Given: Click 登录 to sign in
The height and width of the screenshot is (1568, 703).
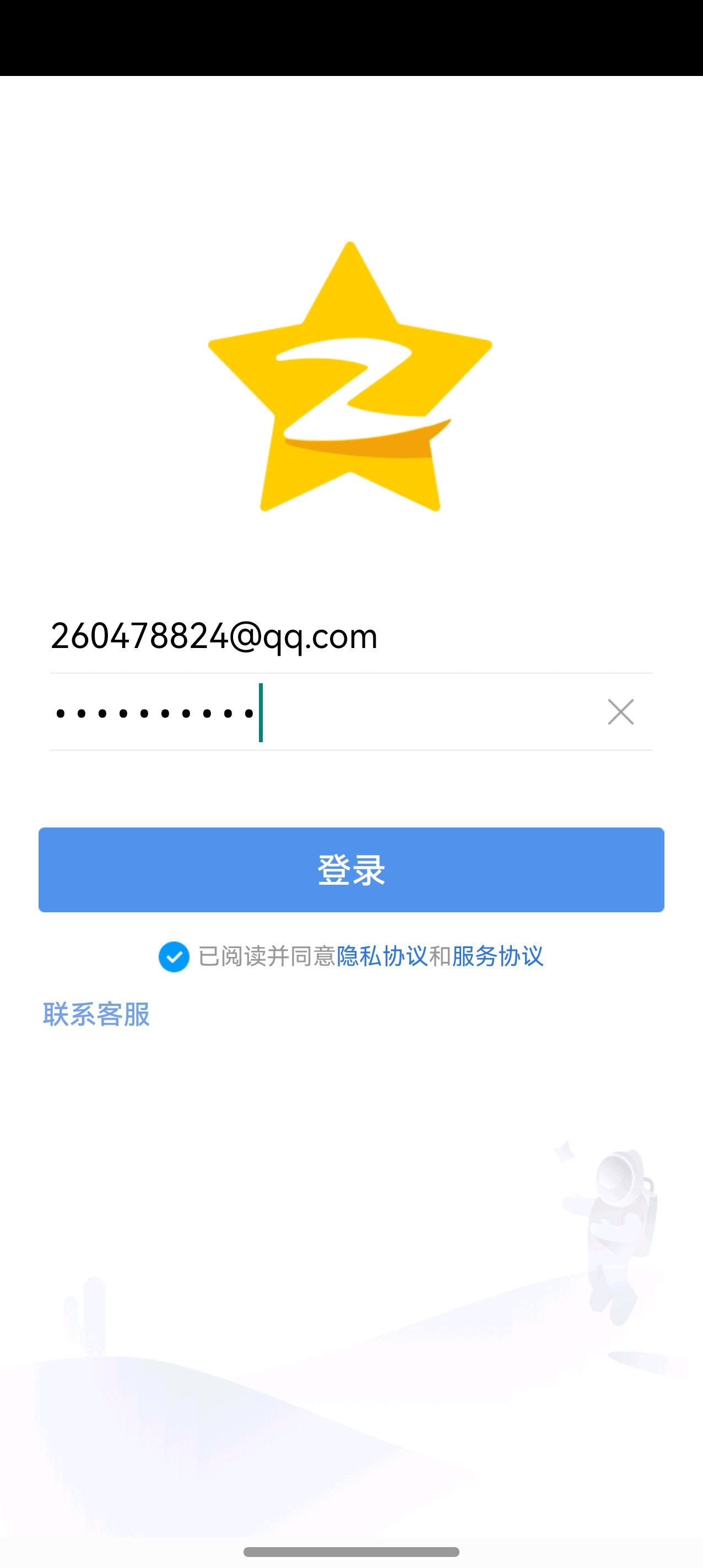Looking at the screenshot, I should click(x=351, y=870).
